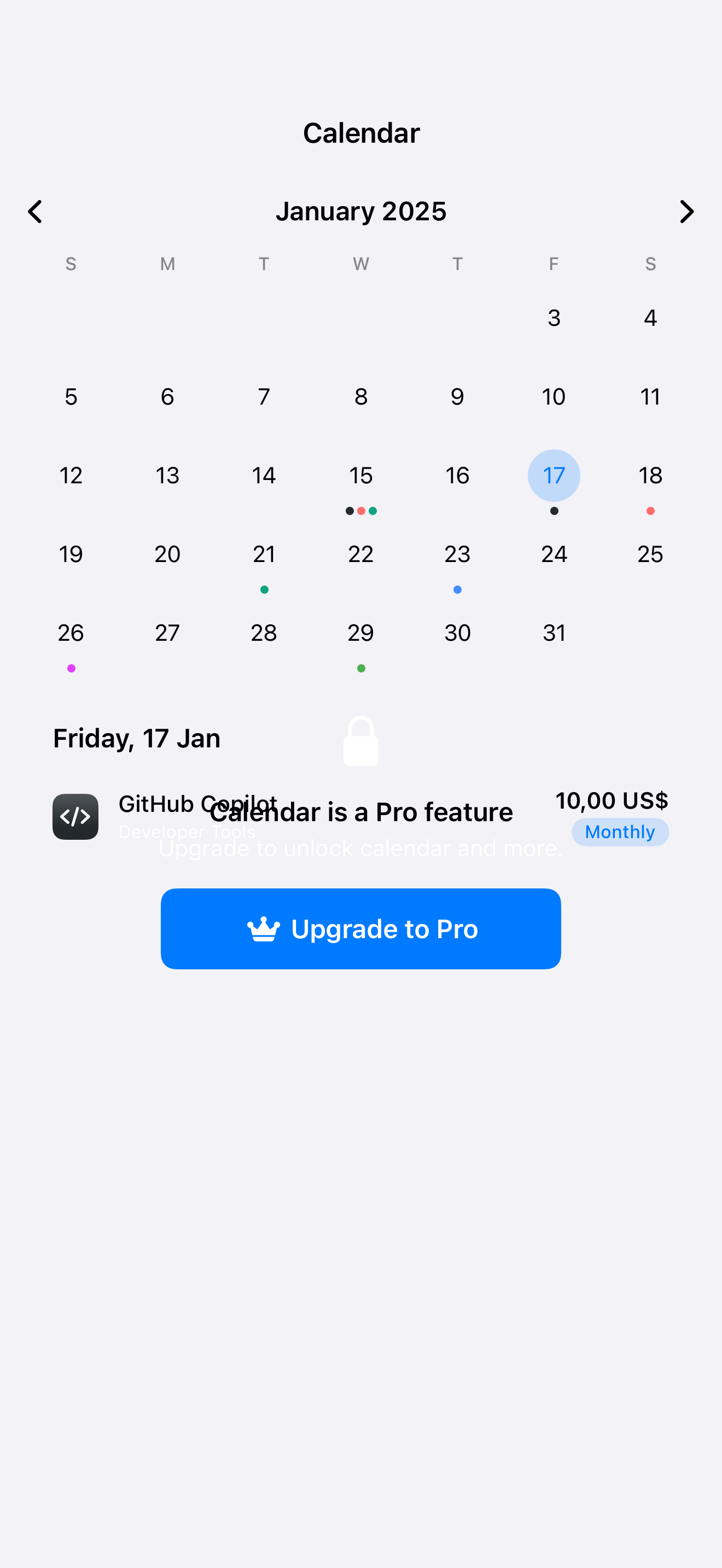Click the lock icon above the Pro banner
Image resolution: width=722 pixels, height=1568 pixels.
tap(360, 741)
